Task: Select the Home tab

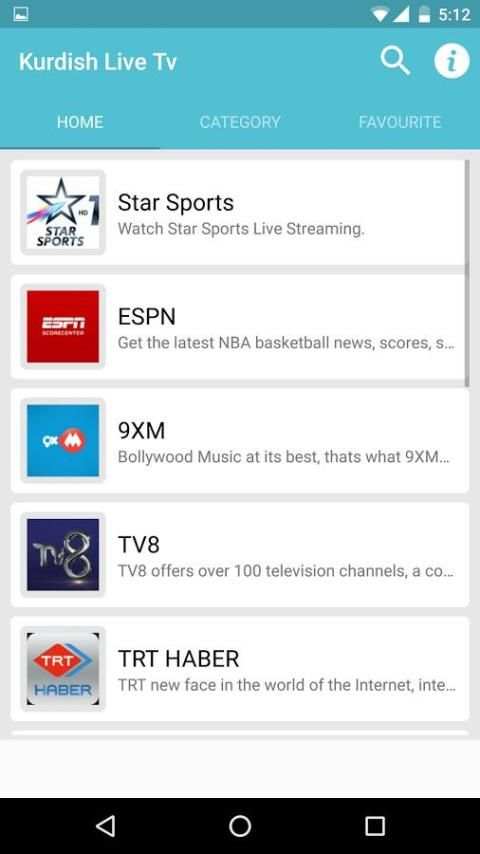Action: click(x=80, y=122)
